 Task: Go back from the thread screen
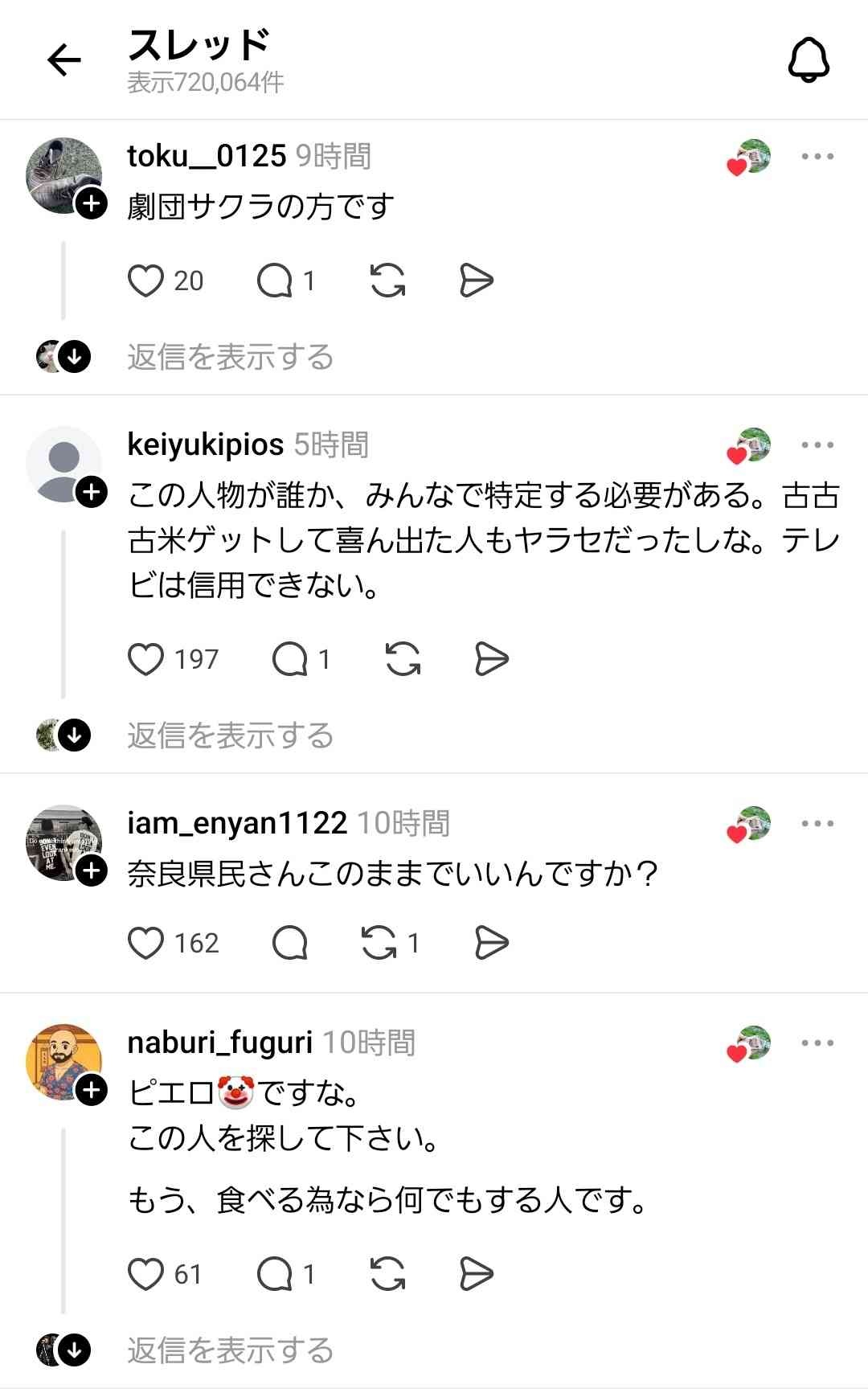tap(64, 60)
